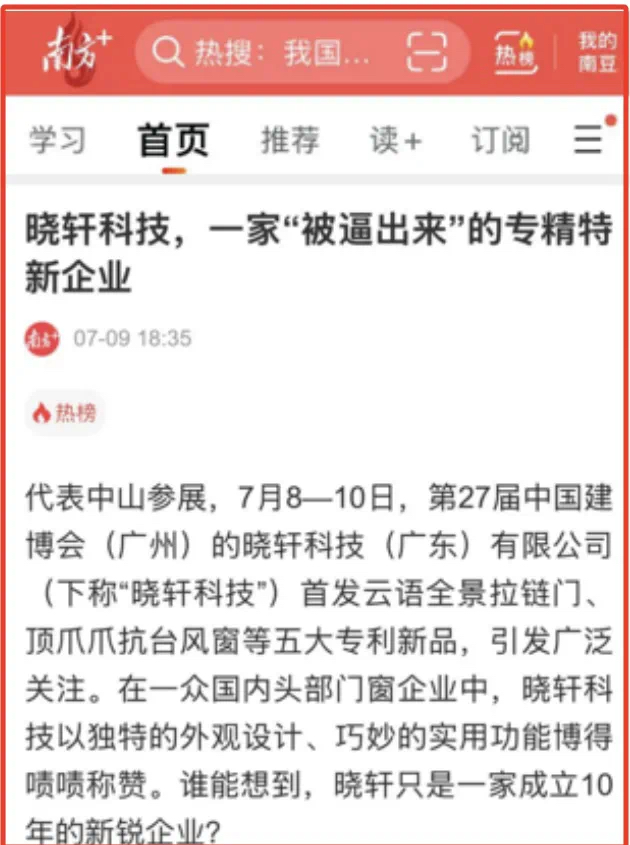Tap the scan icon in search bar

point(427,52)
